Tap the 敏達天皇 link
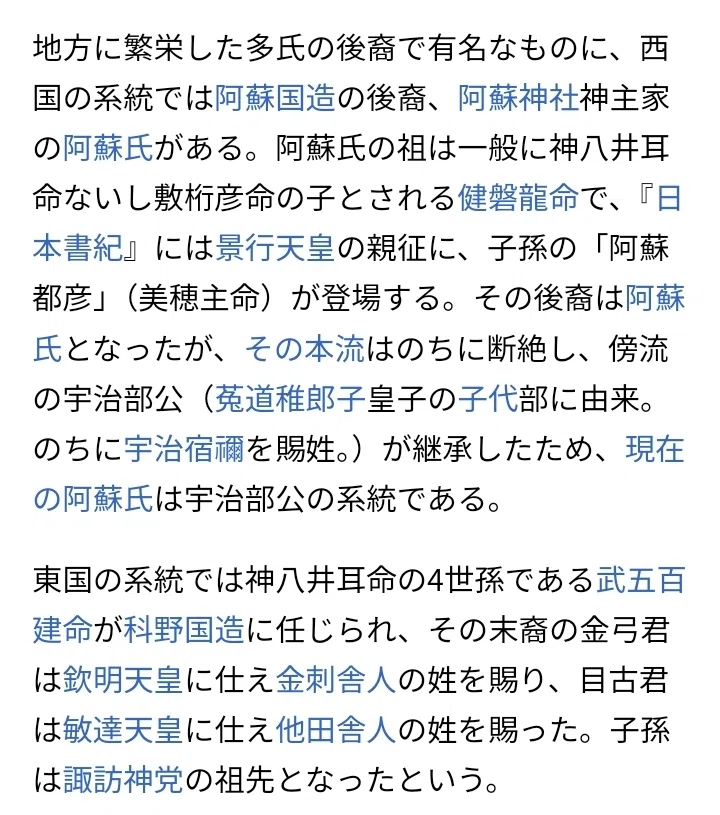The image size is (720, 815). (x=123, y=730)
